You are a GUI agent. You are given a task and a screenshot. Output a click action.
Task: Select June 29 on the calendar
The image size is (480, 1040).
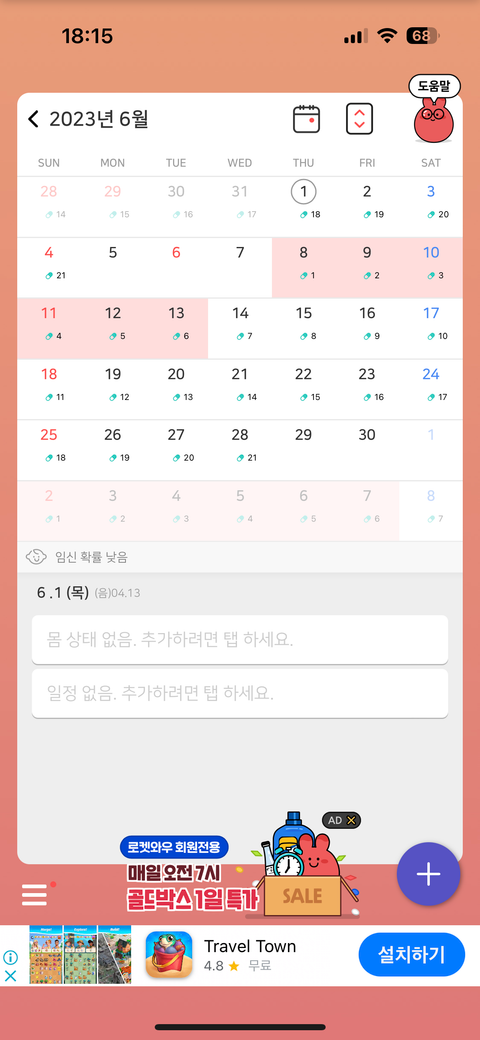coord(304,450)
